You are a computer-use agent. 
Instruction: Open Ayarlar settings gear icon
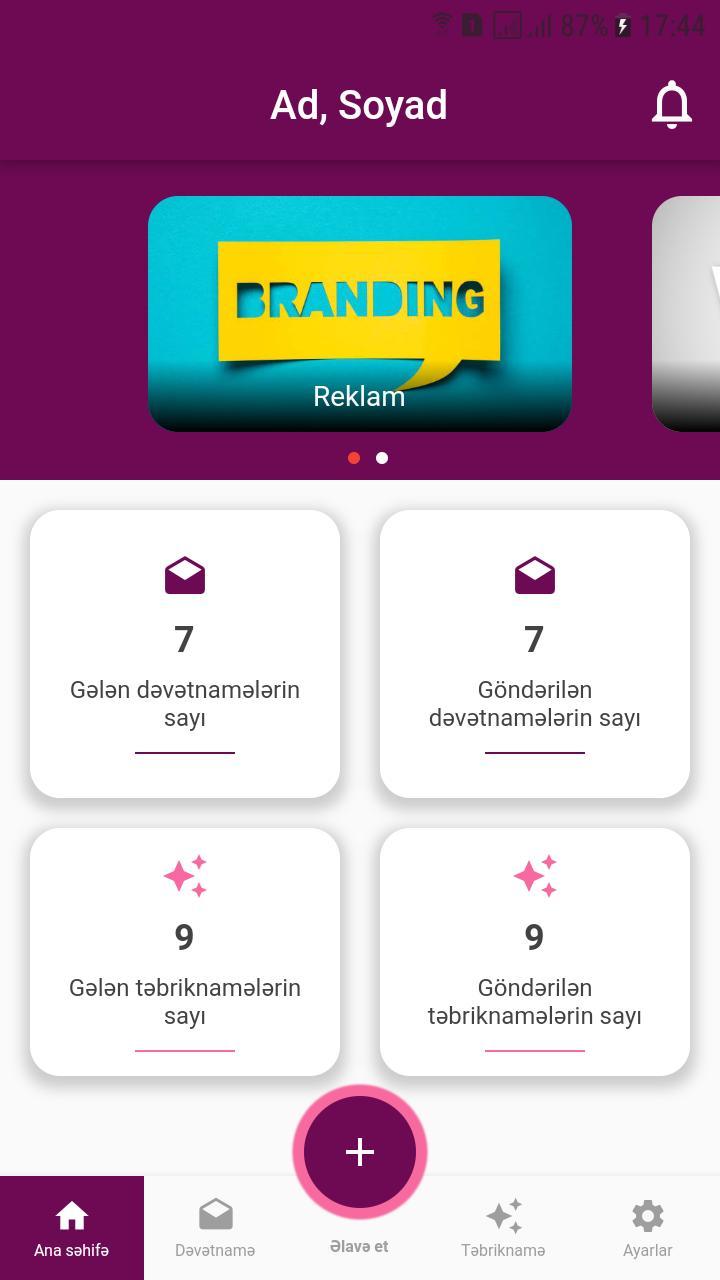647,1215
